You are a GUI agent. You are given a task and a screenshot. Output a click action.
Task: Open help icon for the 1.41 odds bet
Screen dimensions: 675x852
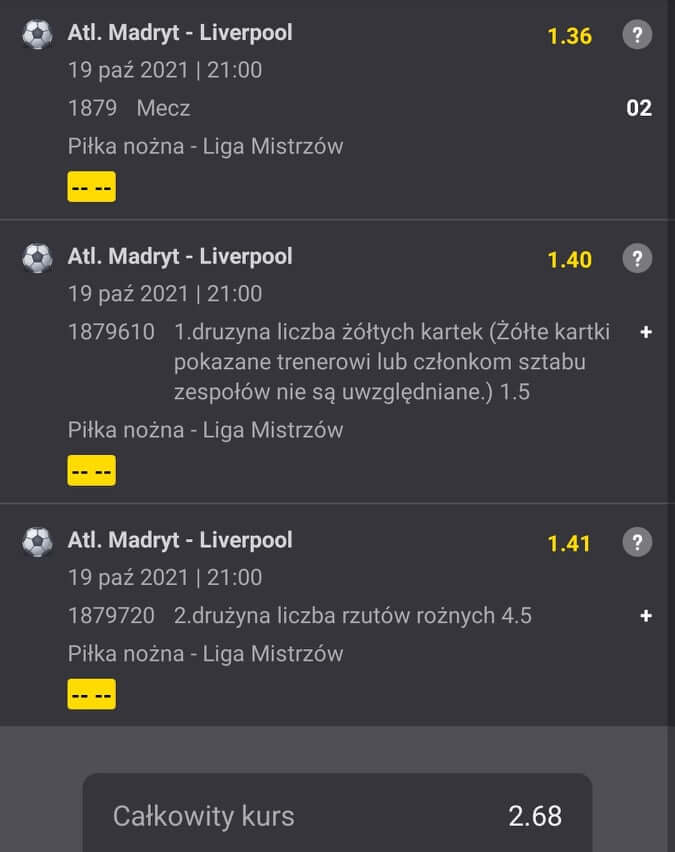tap(637, 543)
